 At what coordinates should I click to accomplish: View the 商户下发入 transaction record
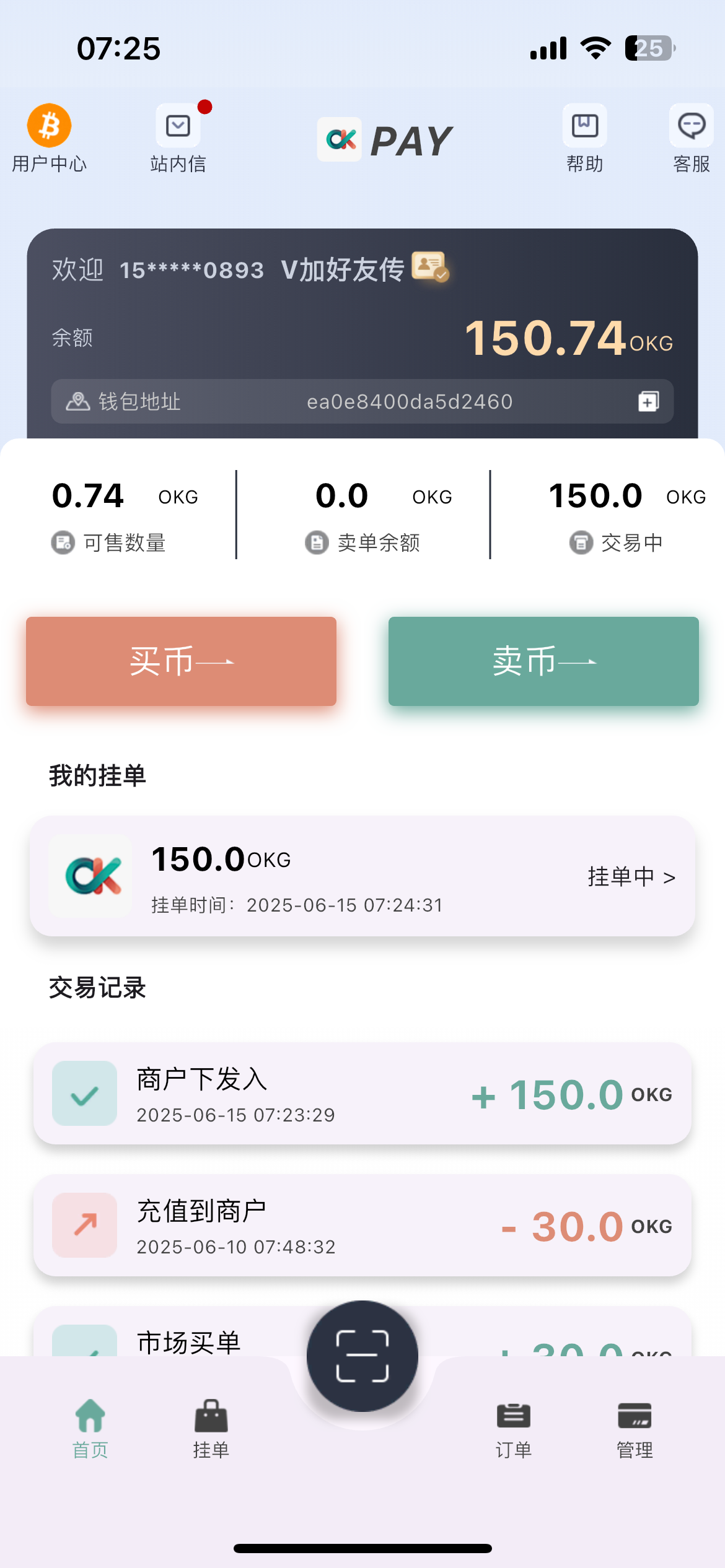click(x=362, y=1094)
